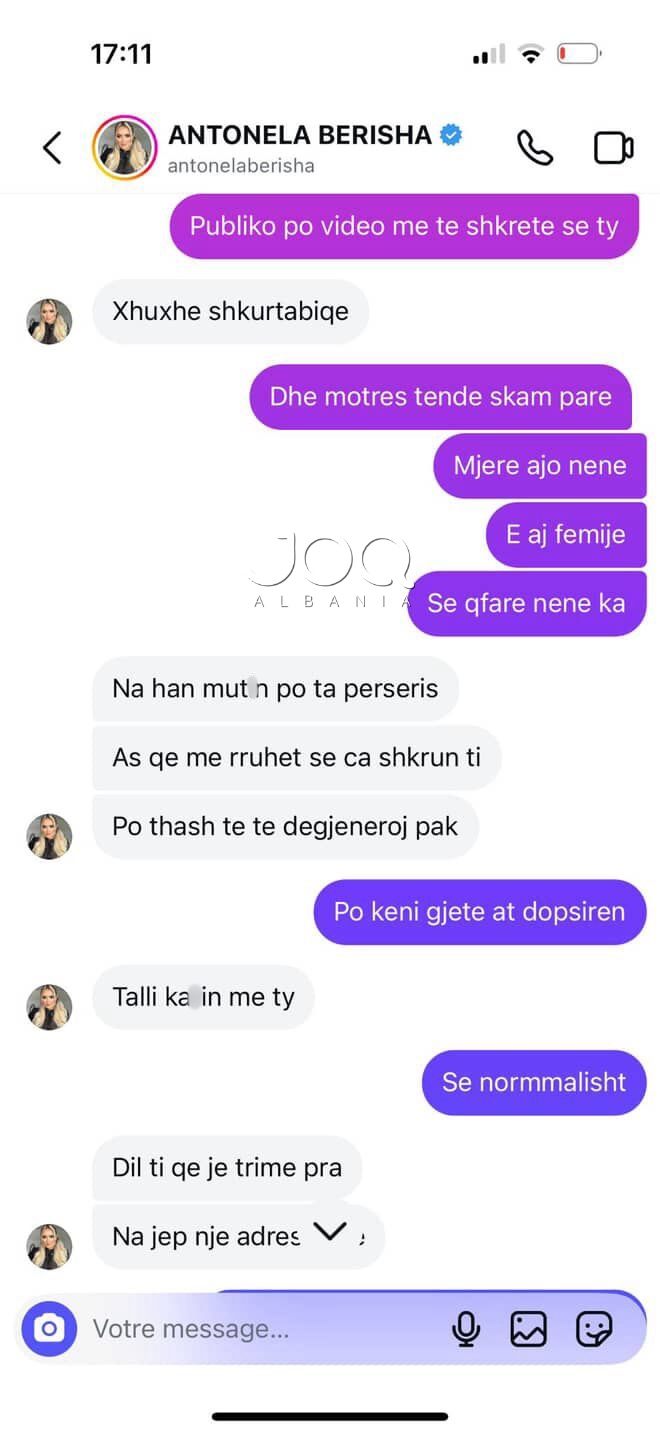
Task: Record a voice message with the microphone
Action: coord(466,1329)
